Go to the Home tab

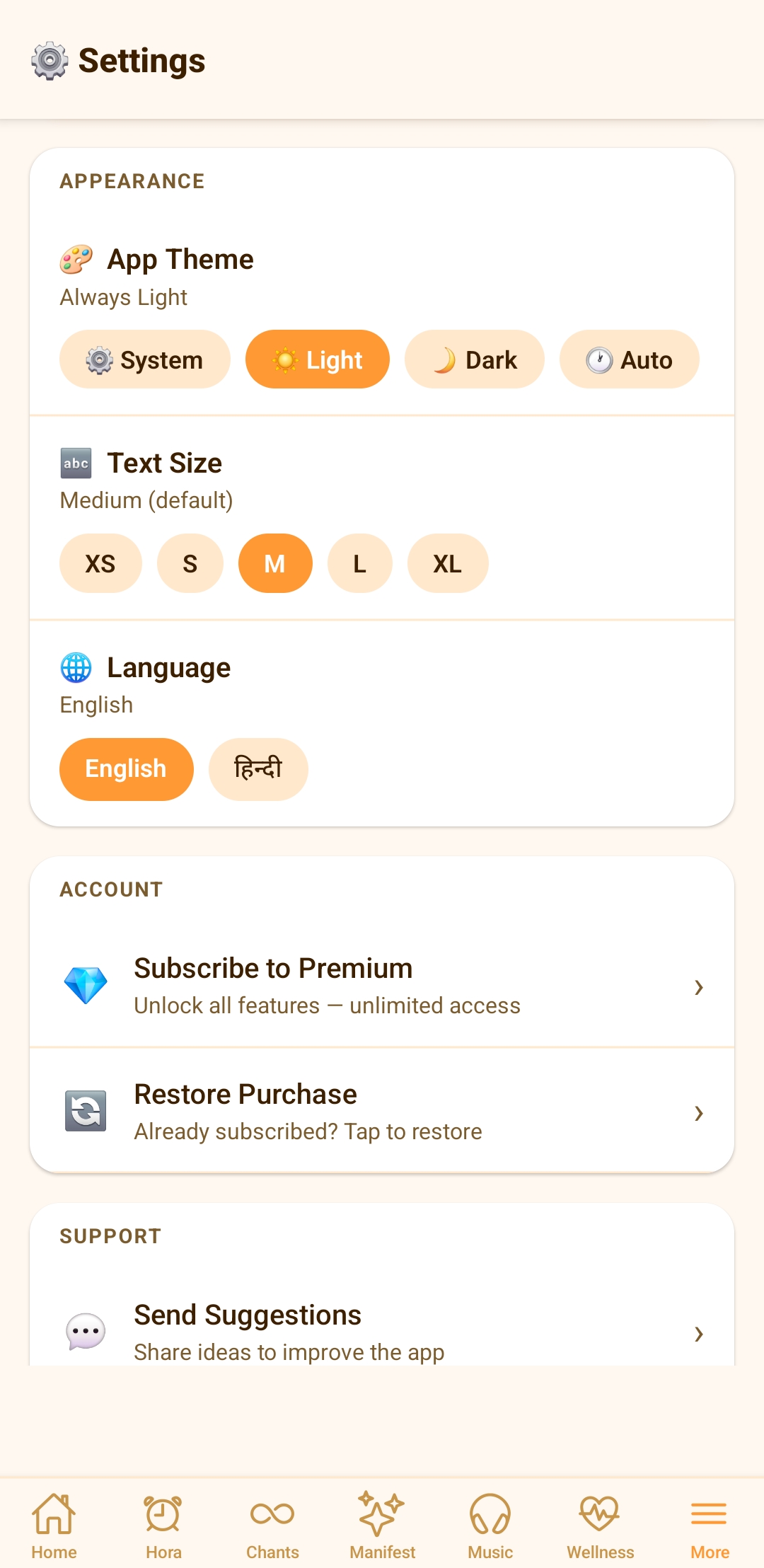54,1526
